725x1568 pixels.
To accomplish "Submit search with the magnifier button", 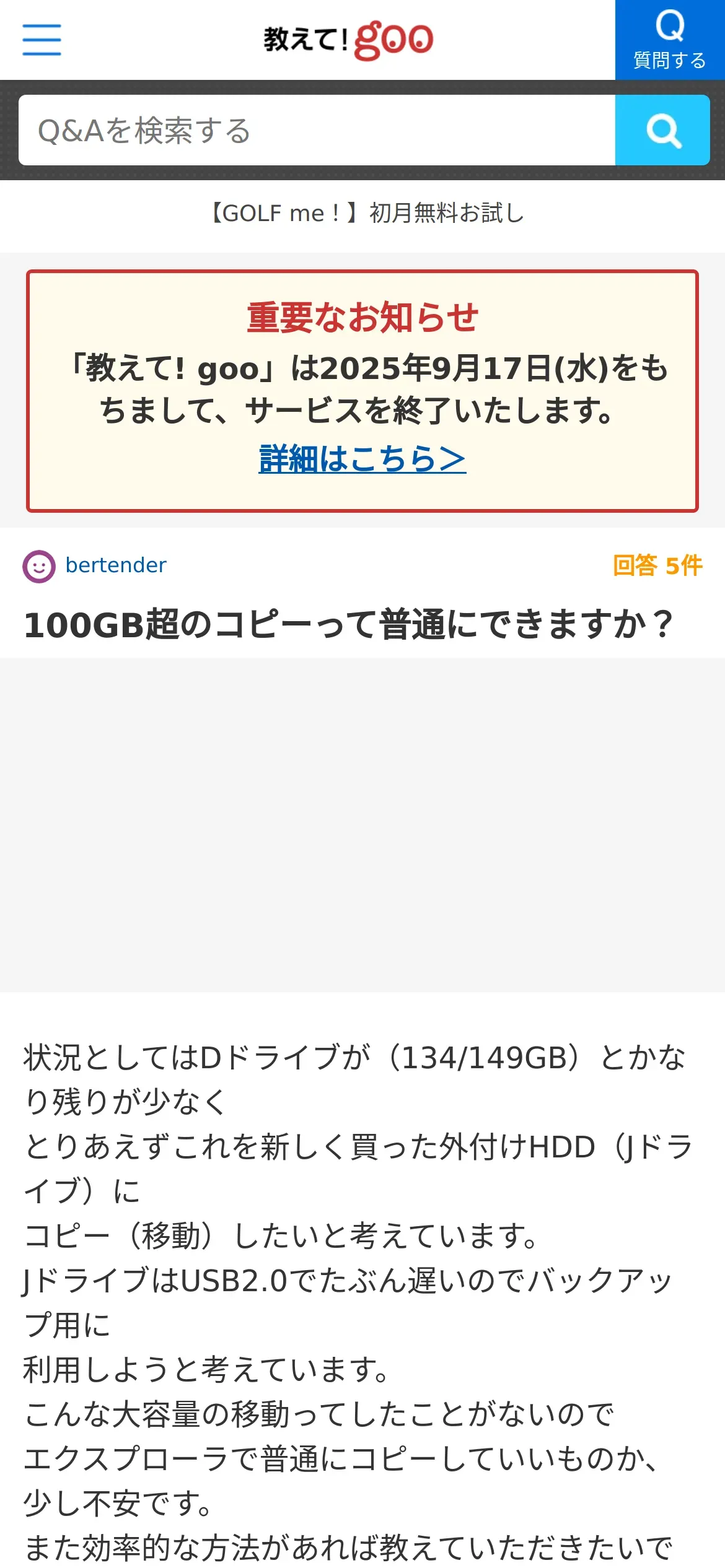I will pos(662,130).
